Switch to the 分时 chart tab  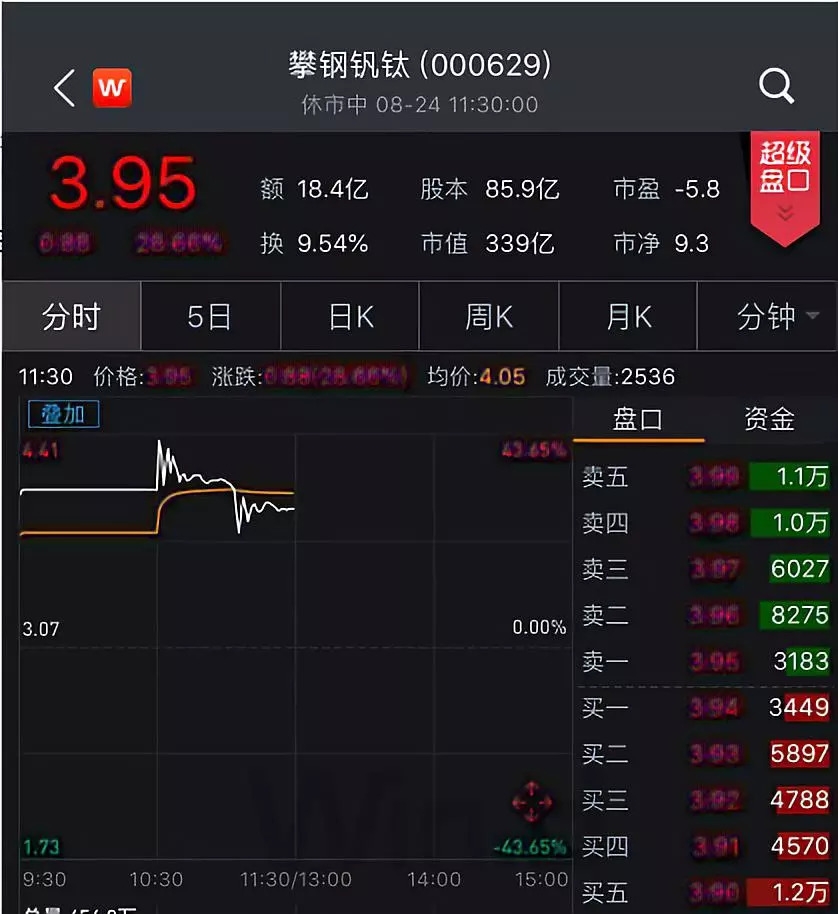[71, 317]
